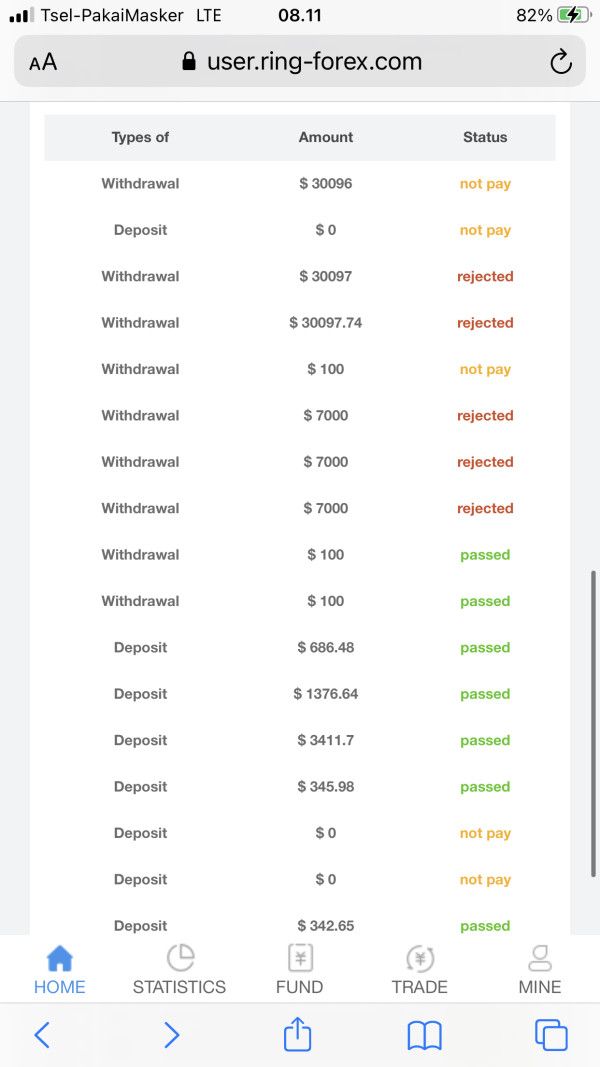Open the HOME tab
The height and width of the screenshot is (1067, 600).
[x=60, y=969]
